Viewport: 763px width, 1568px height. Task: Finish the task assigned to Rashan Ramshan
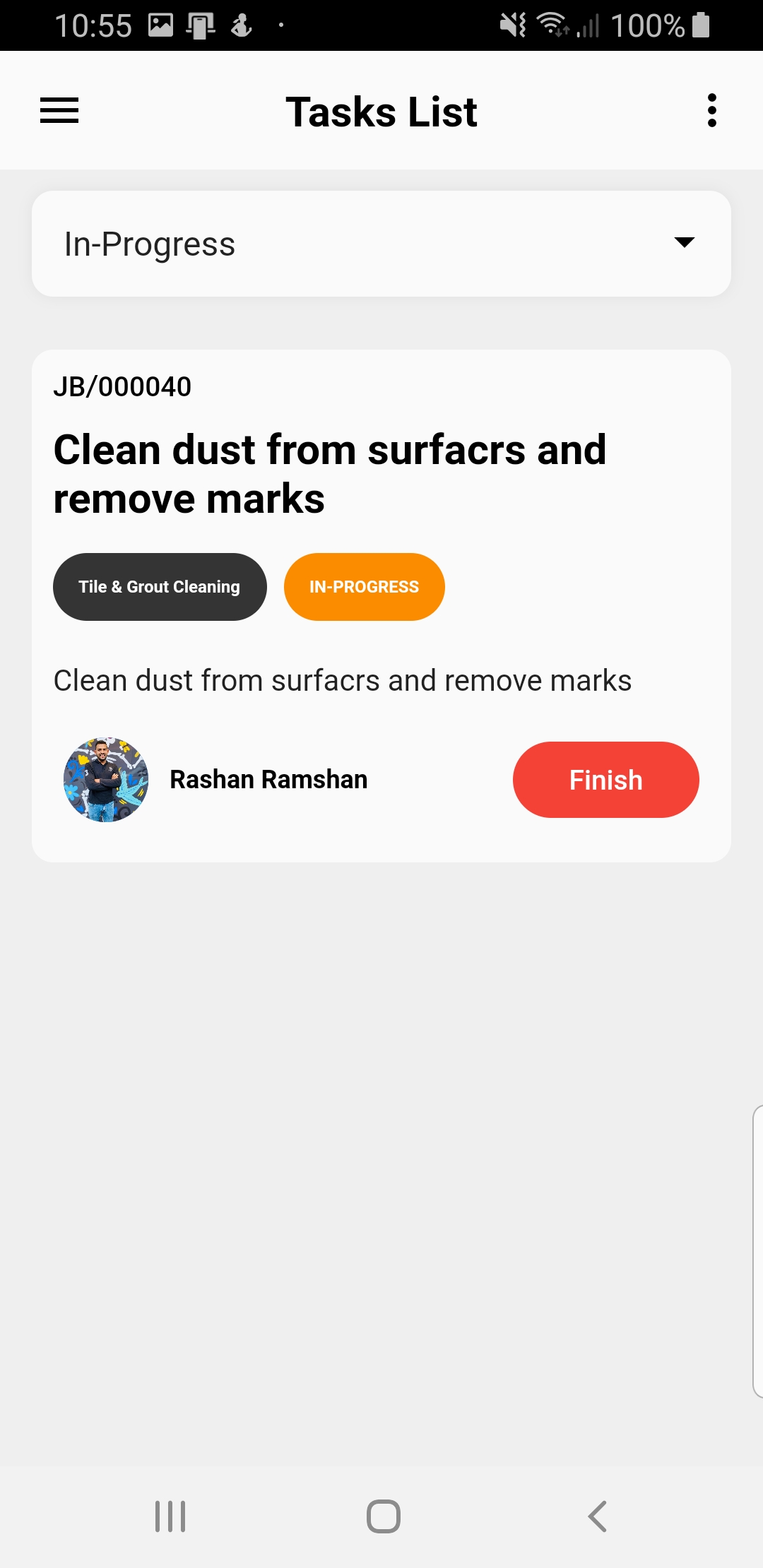tap(605, 780)
